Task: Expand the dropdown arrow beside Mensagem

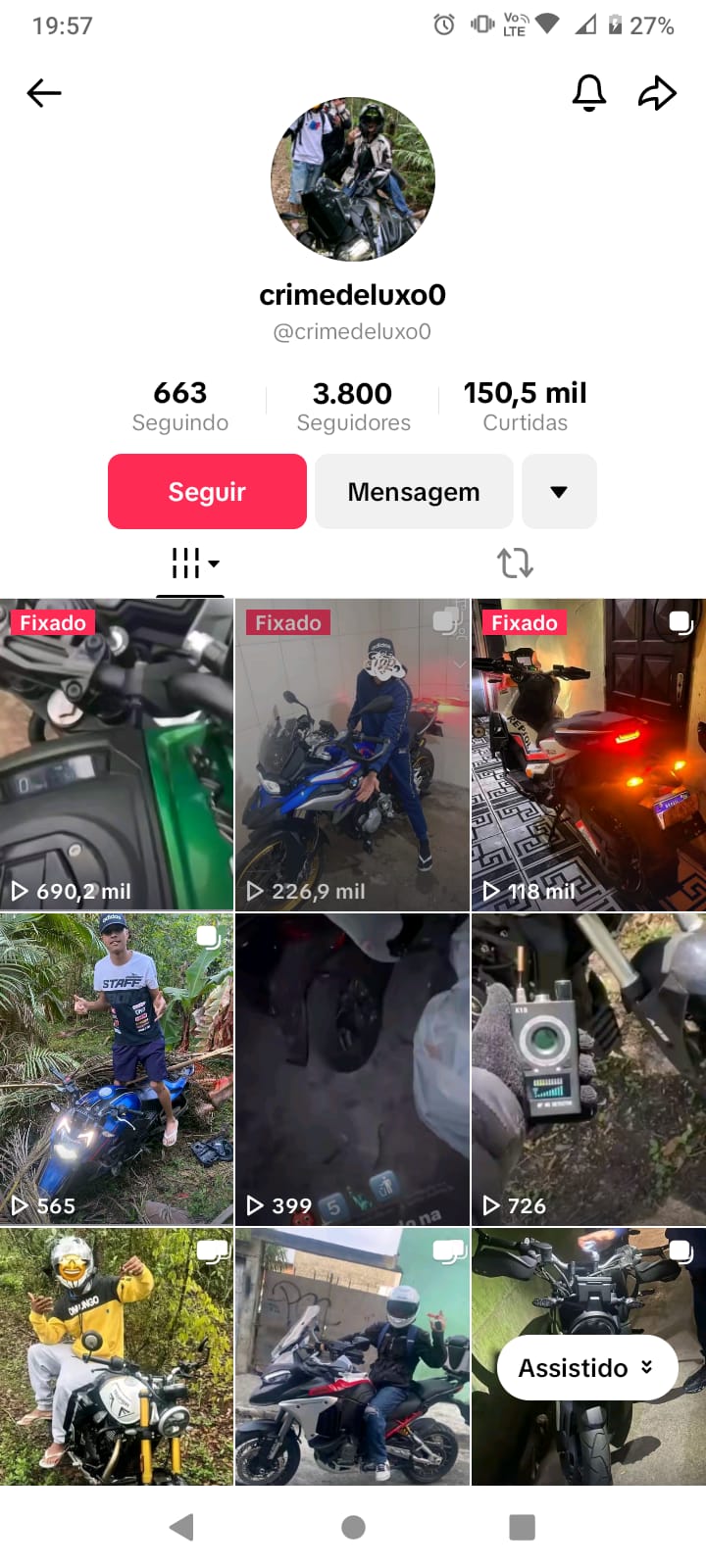Action: point(559,491)
